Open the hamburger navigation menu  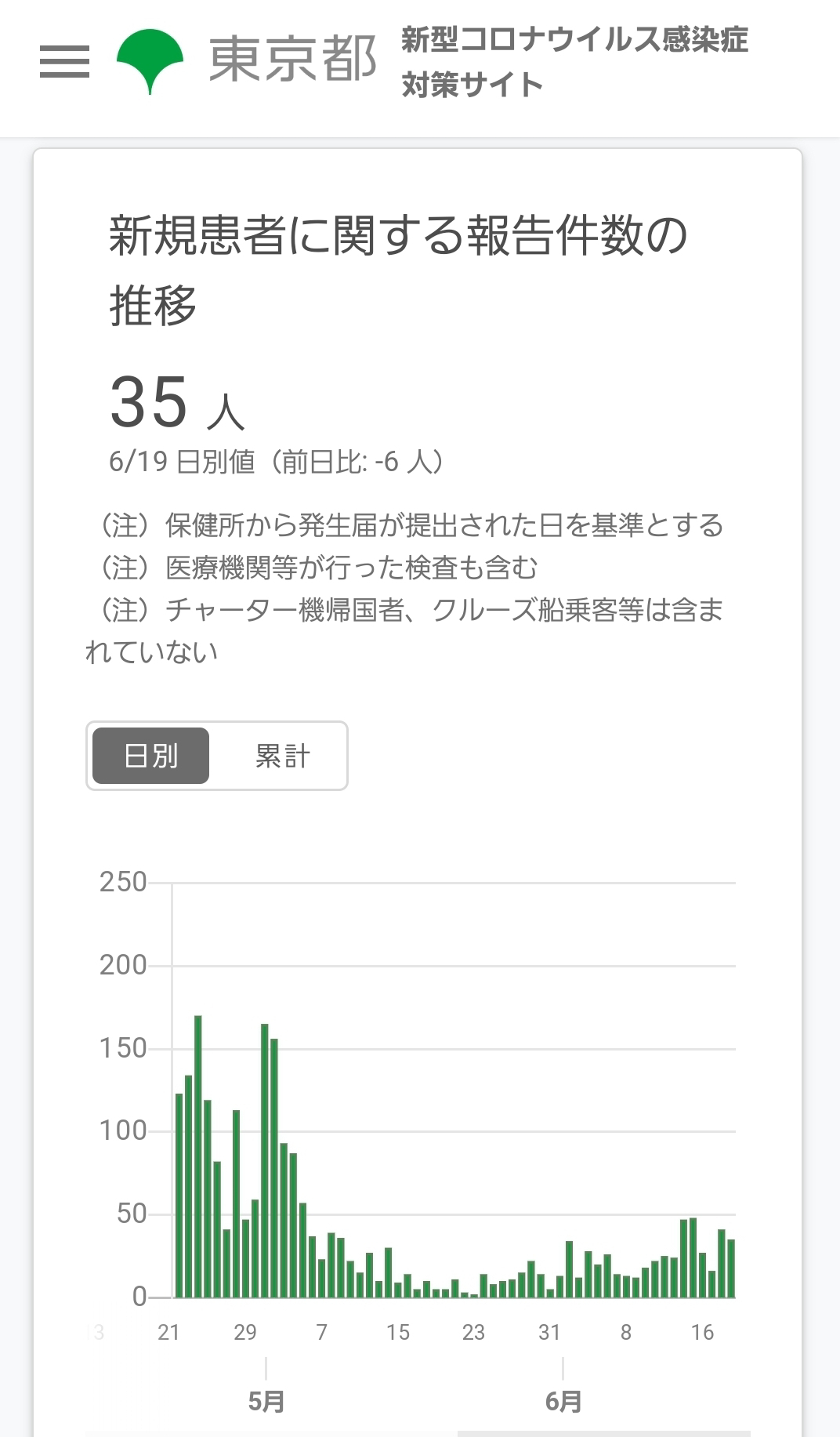64,61
